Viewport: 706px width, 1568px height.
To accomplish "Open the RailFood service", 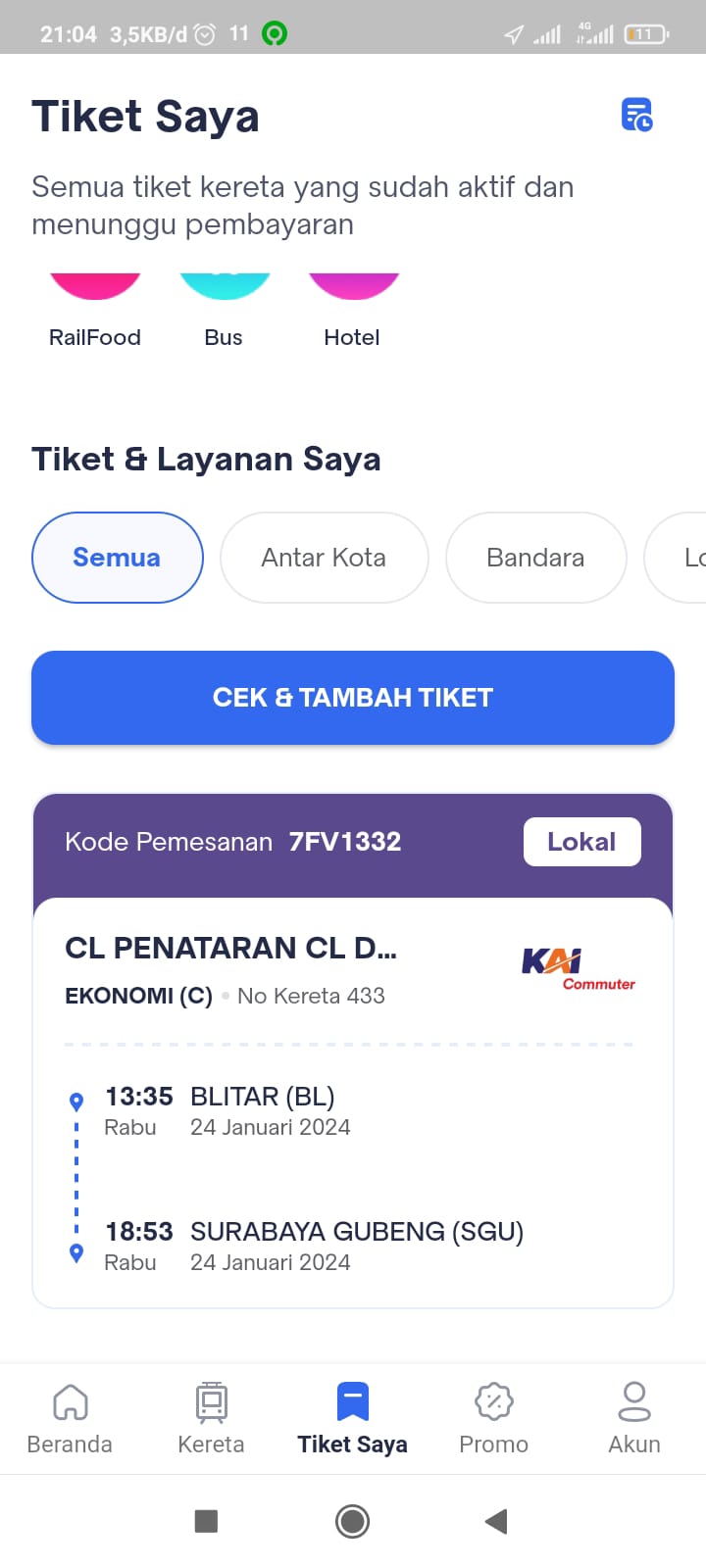I will click(95, 312).
